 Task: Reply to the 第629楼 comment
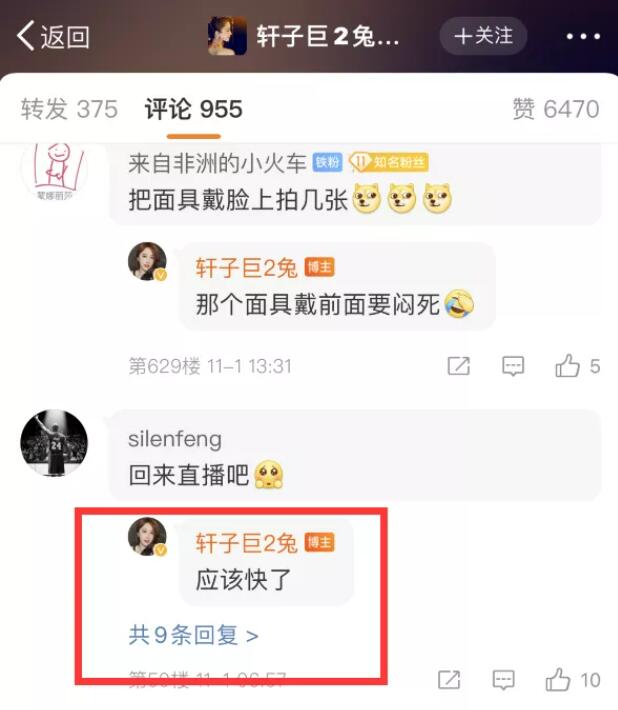point(513,366)
